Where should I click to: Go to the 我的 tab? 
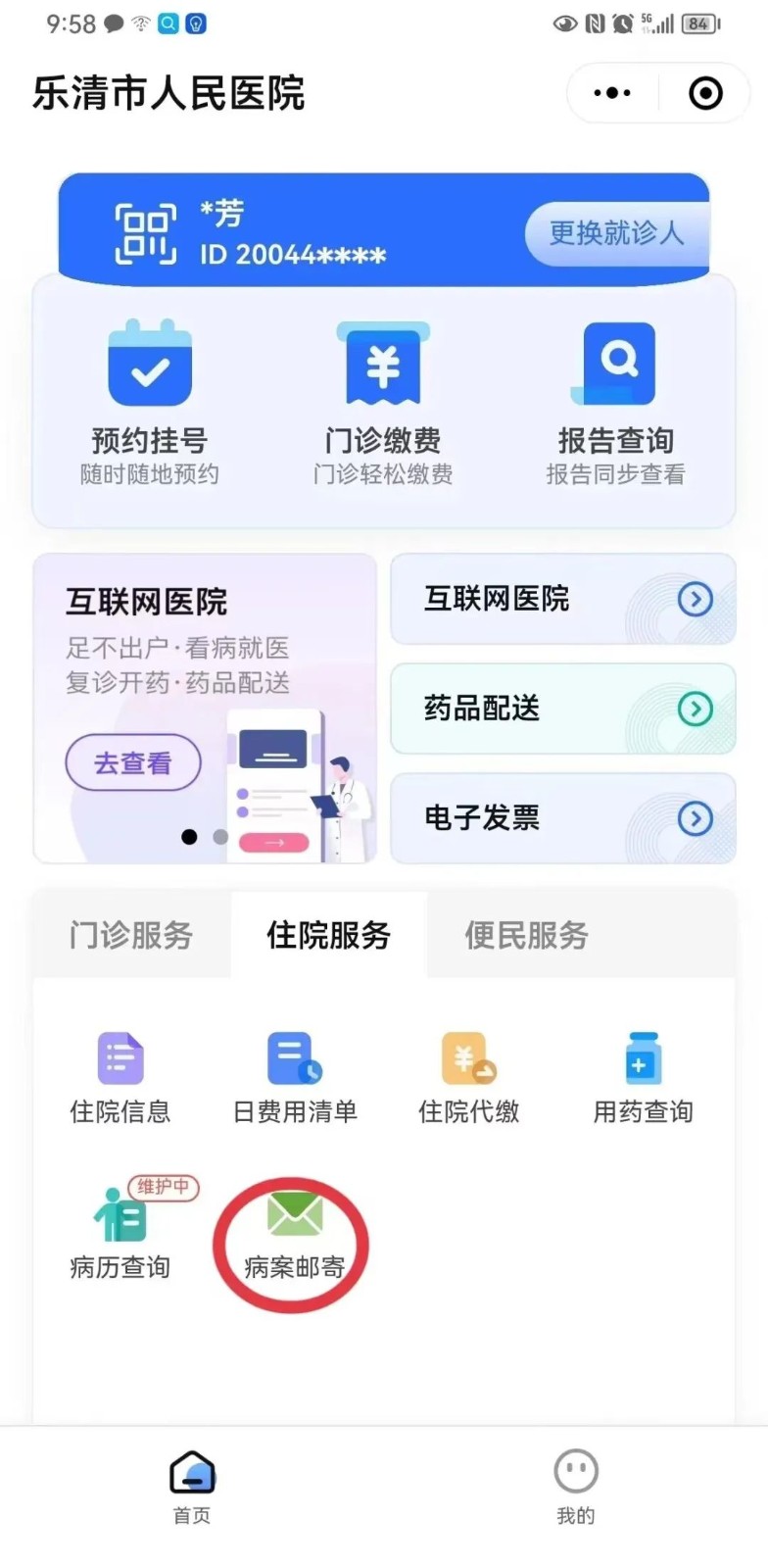[x=576, y=1487]
